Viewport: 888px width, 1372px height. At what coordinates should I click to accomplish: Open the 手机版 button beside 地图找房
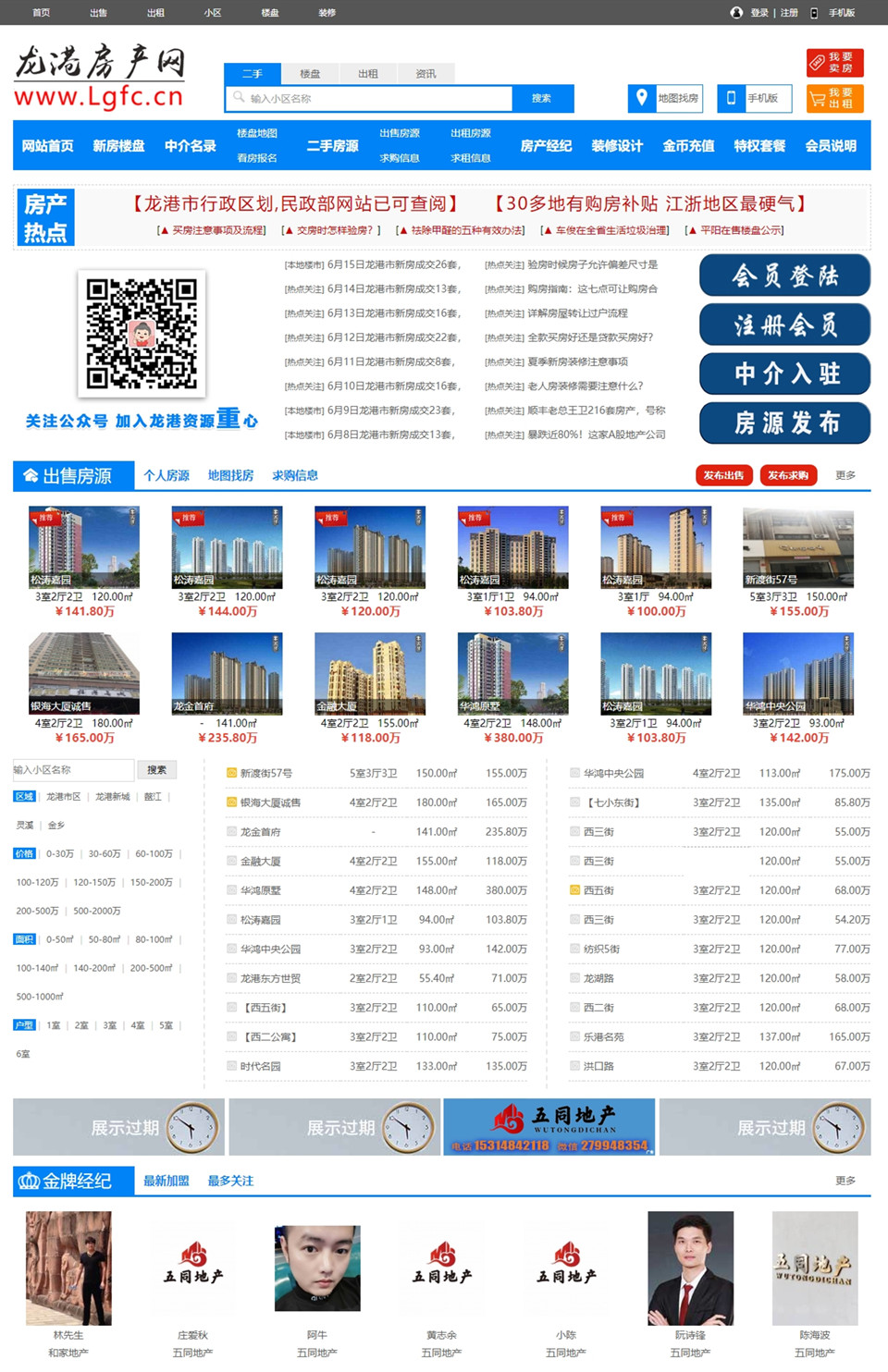tap(754, 98)
